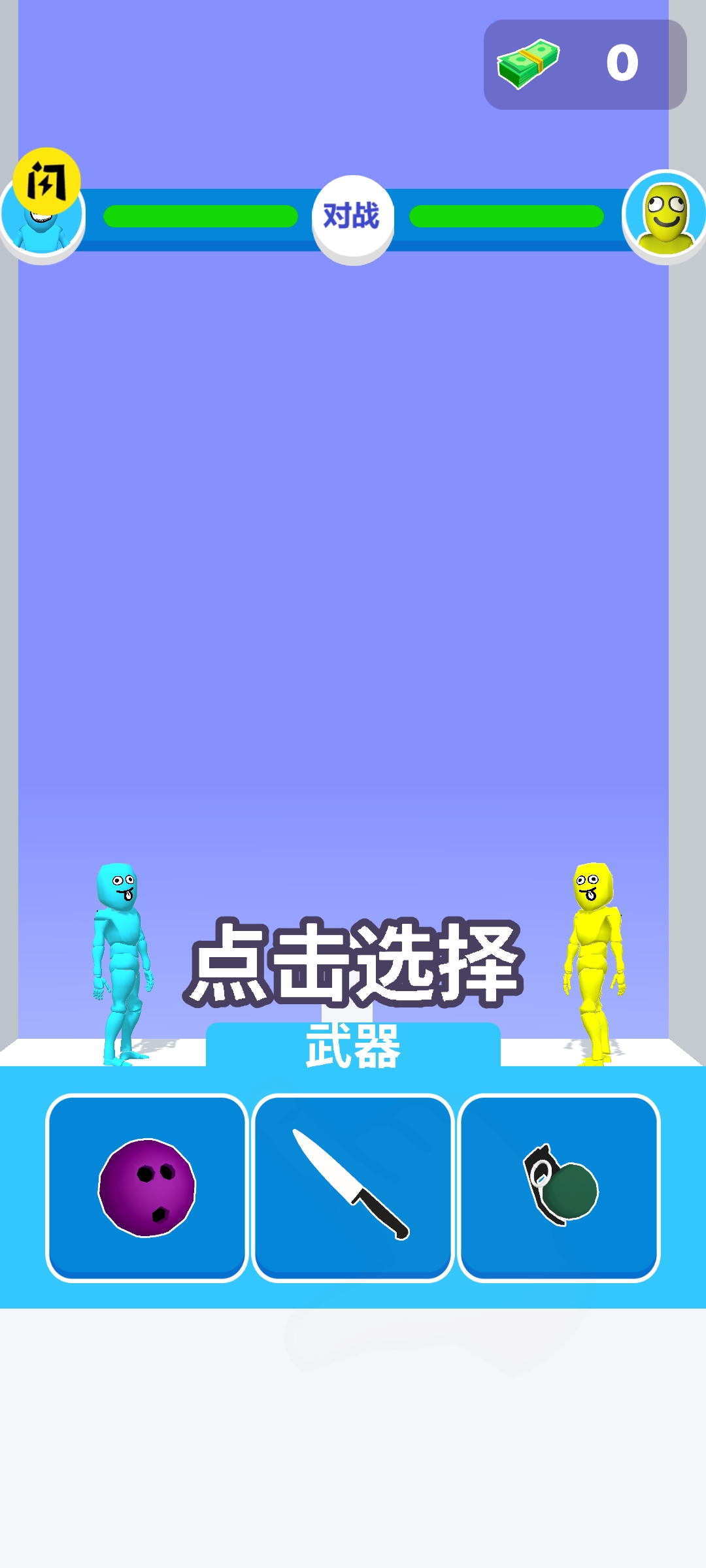Image resolution: width=706 pixels, height=1568 pixels.
Task: Open the battle menu via 对战 label
Action: 353,218
